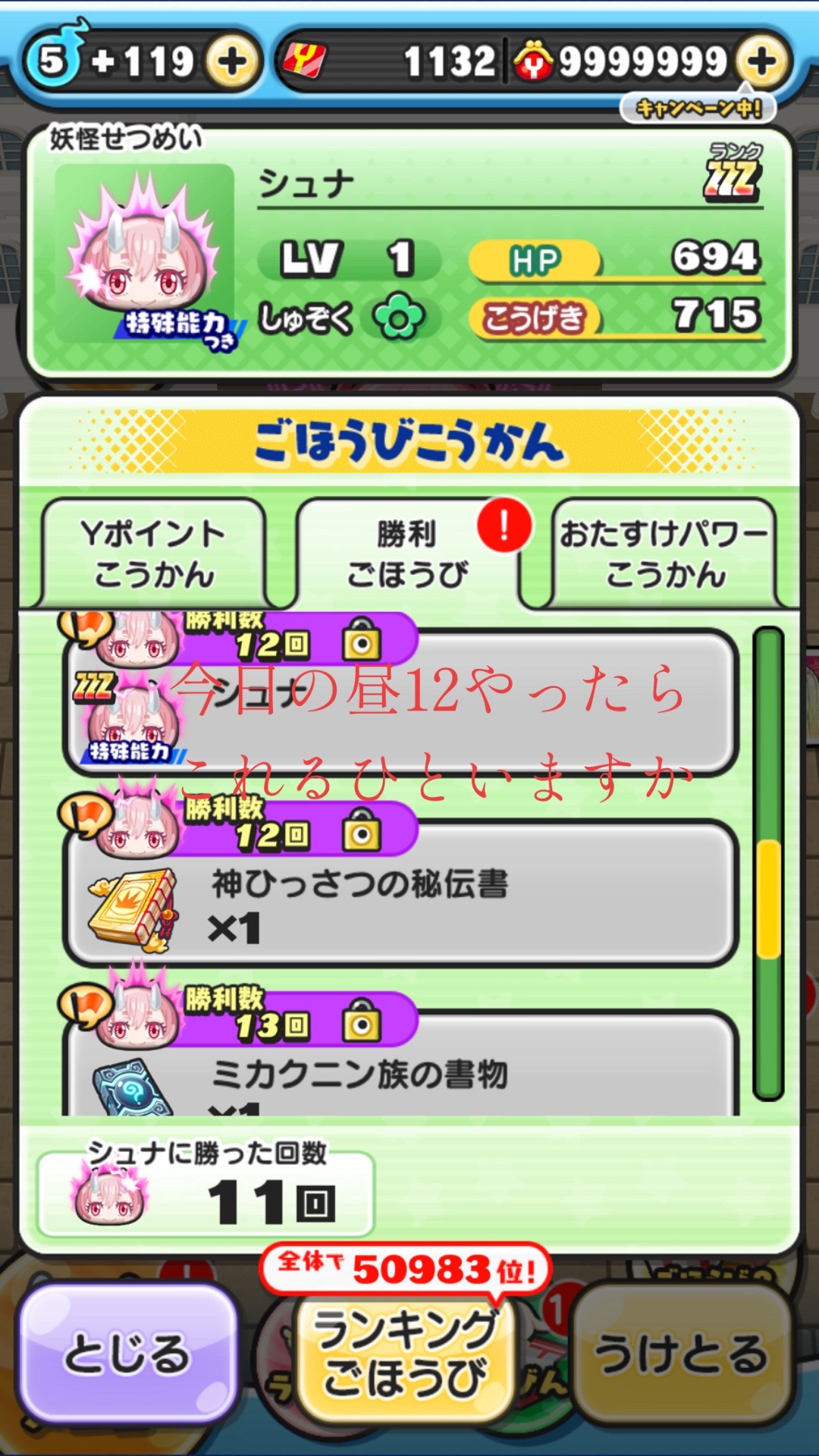Viewport: 819px width, 1456px height.
Task: Tap the reward list scrollbar
Action: [769, 864]
